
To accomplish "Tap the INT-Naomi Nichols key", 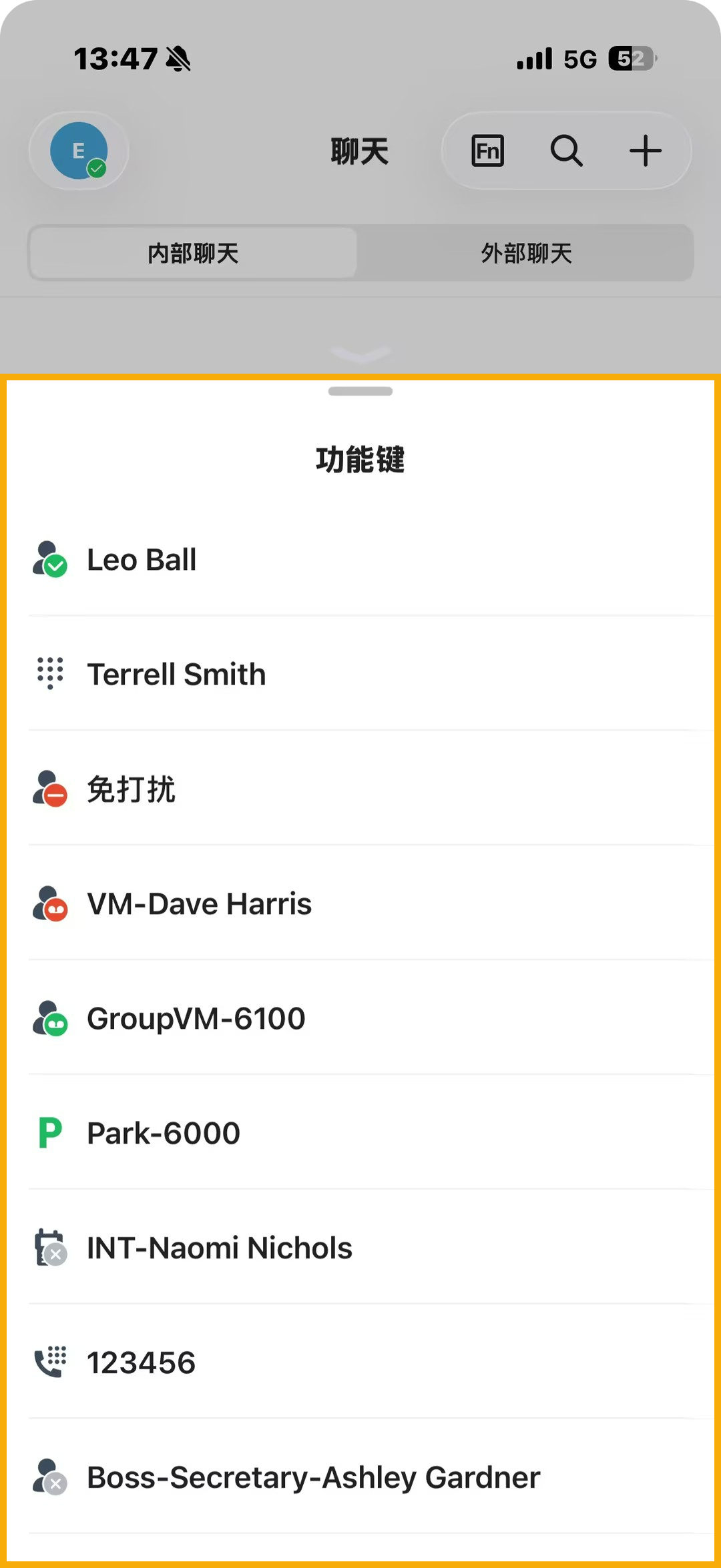I will 219,1248.
